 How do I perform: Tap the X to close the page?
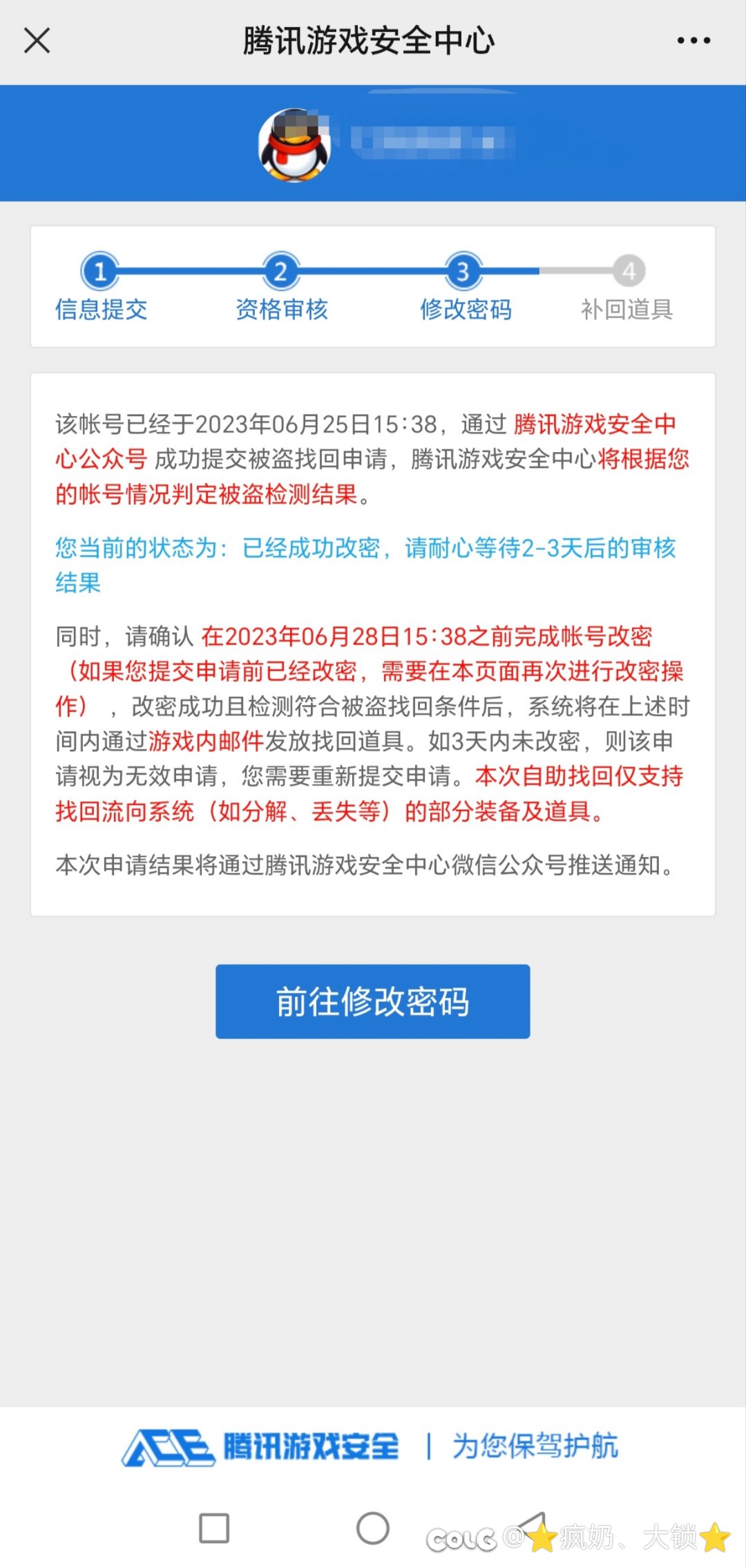pos(37,39)
